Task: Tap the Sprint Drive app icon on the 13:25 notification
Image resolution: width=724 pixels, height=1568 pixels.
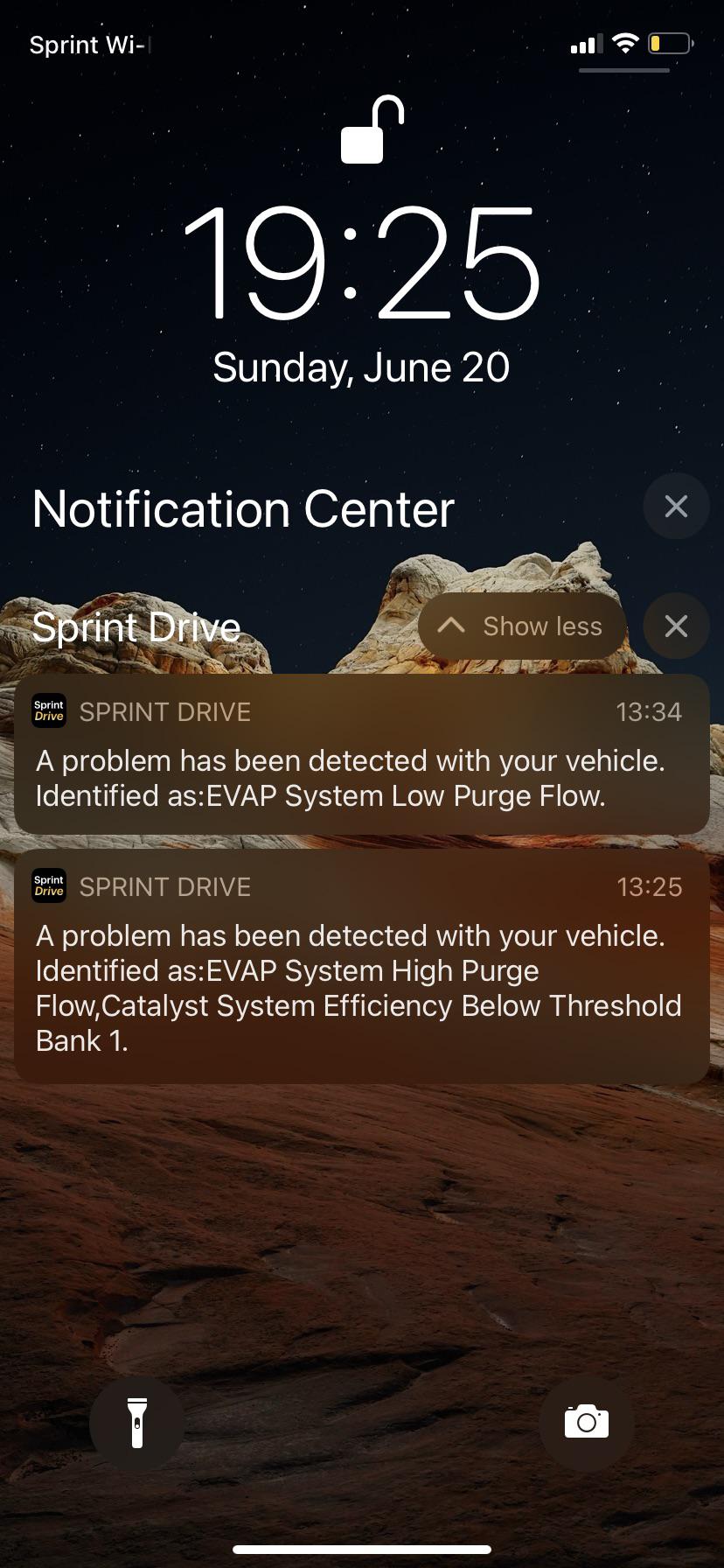Action: tap(49, 886)
